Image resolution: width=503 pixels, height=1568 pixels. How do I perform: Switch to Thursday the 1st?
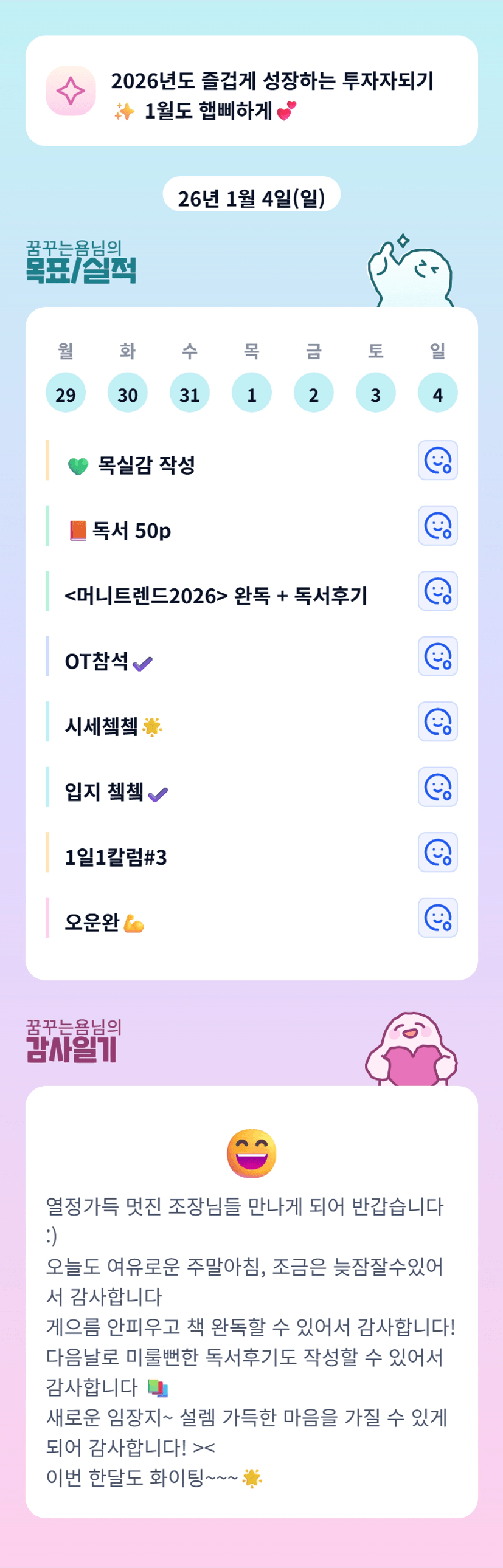point(252,393)
